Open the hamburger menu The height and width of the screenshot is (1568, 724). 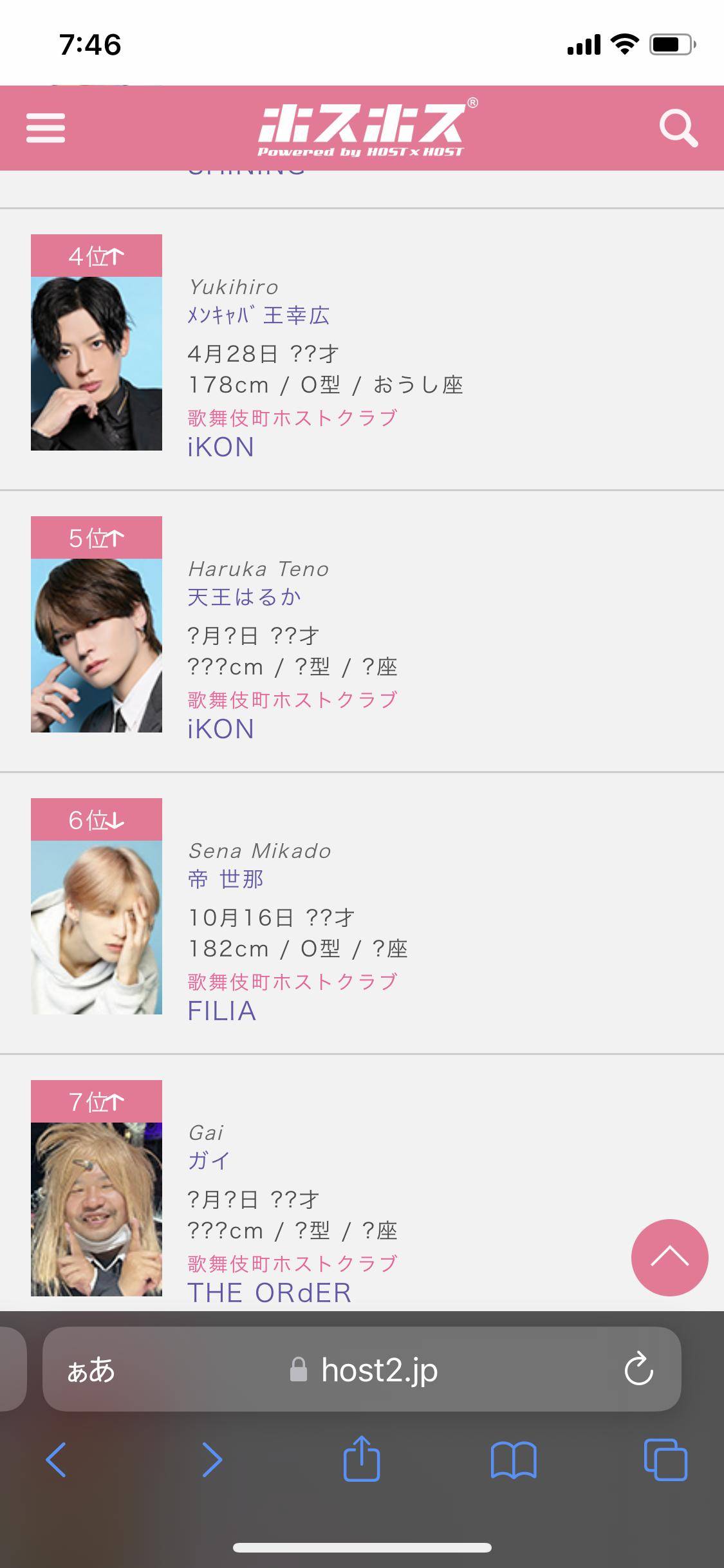[x=46, y=127]
